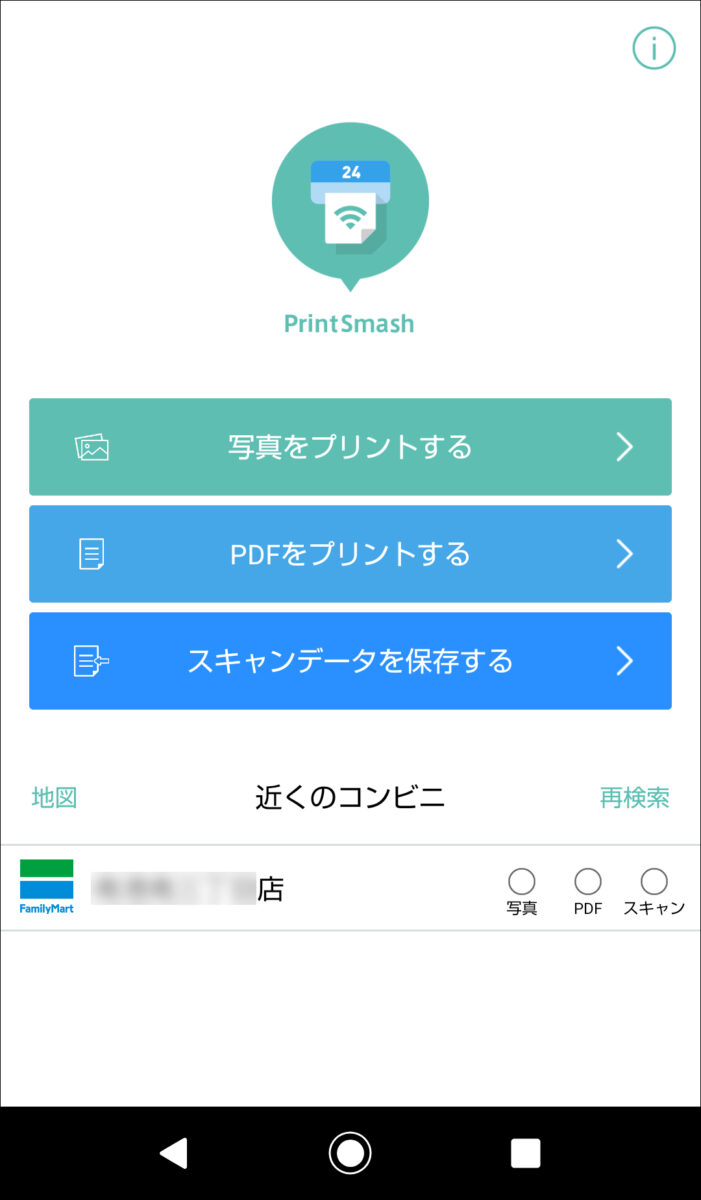This screenshot has height=1200, width=701.
Task: Open PDFをプリントする option
Action: (350, 554)
